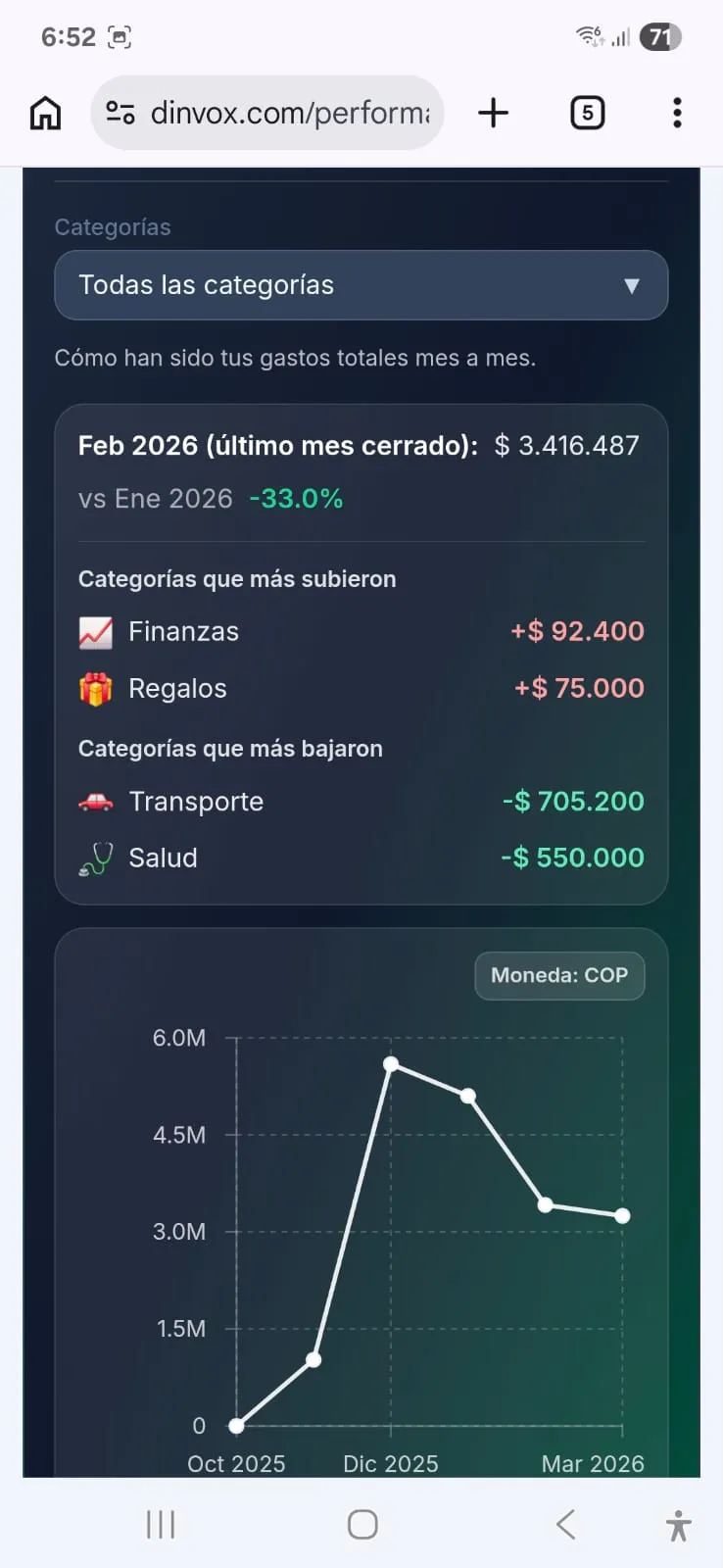Screen dimensions: 723x1568
Task: Expand the category selector arrow
Action: click(632, 285)
